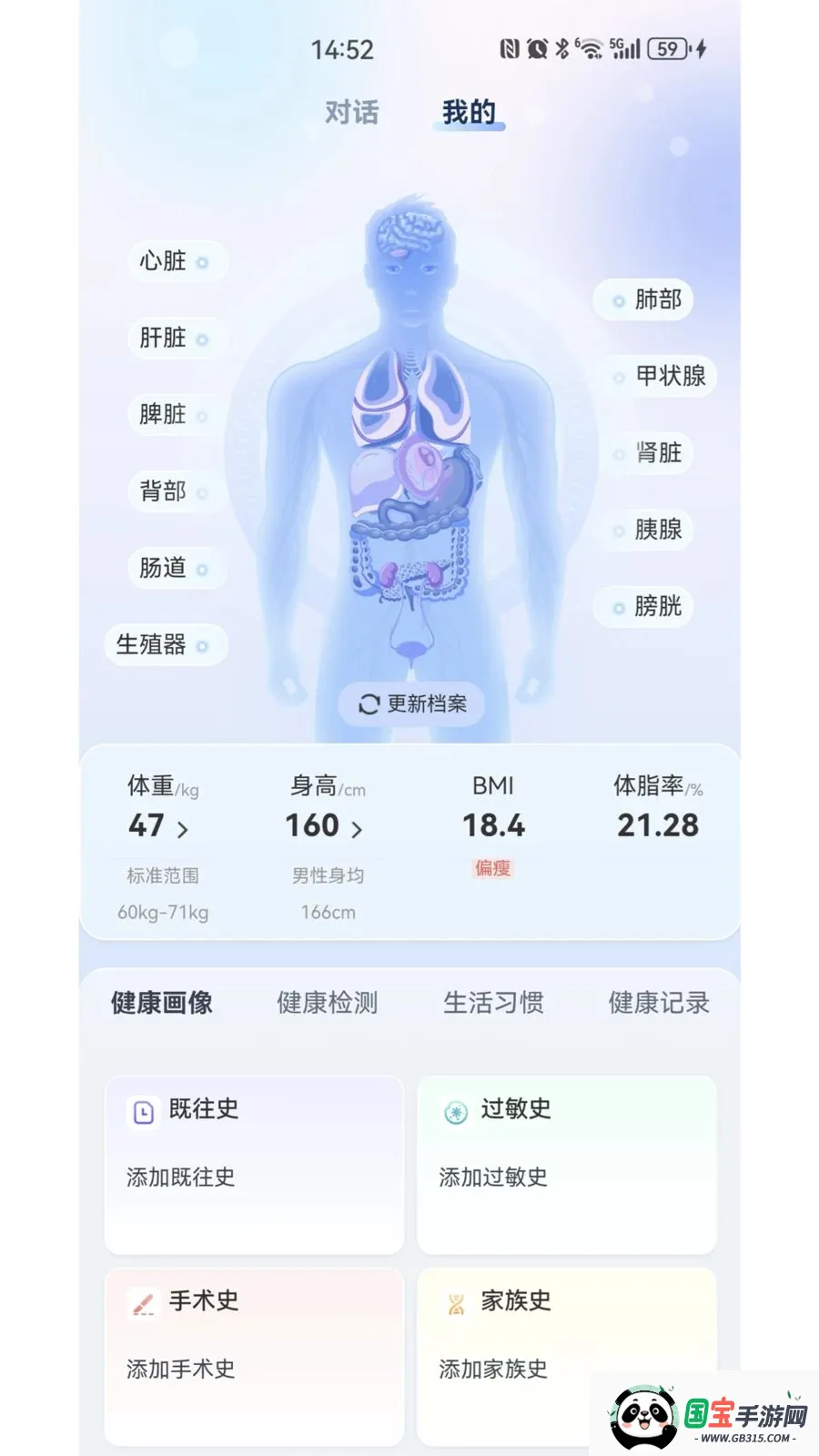
Task: Open the 肾脏 organ chip
Action: click(644, 452)
